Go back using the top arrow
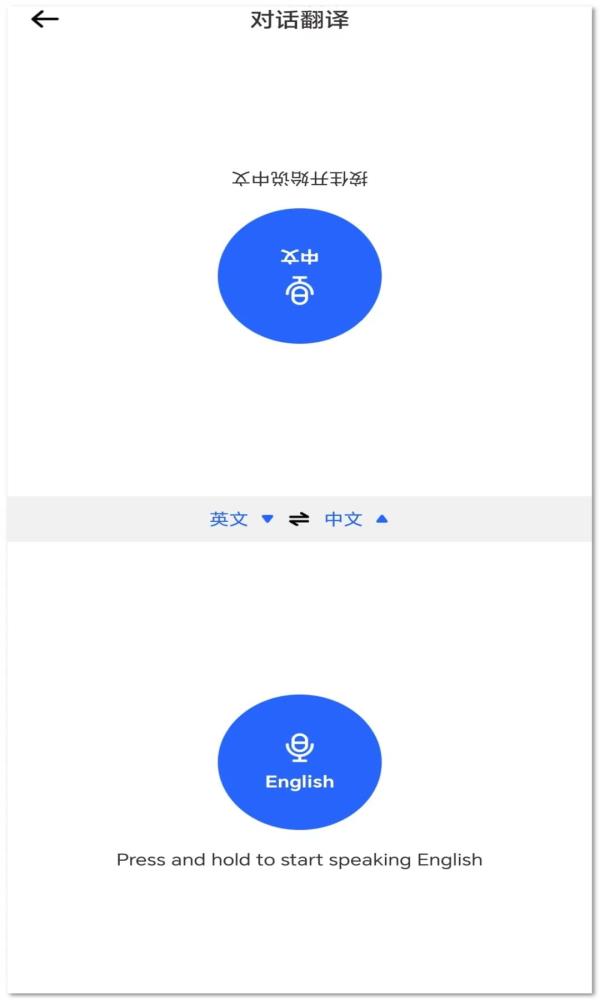The height and width of the screenshot is (1000, 600). (45, 20)
